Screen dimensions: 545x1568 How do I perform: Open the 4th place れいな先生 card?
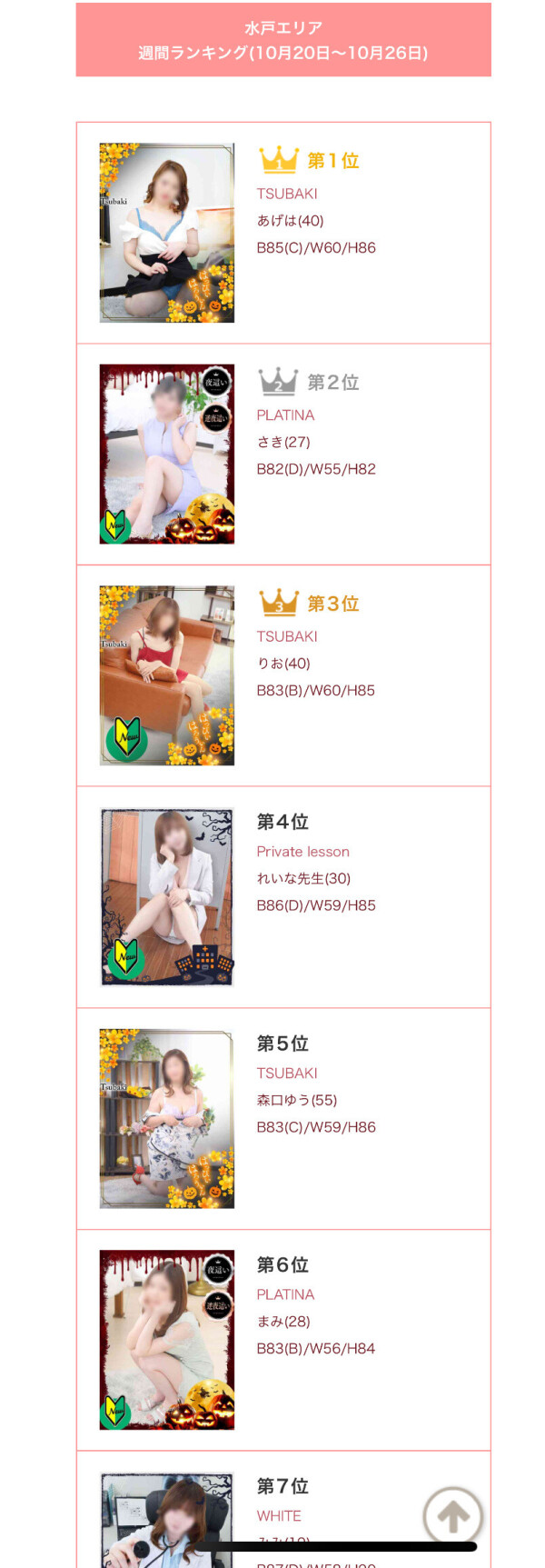pyautogui.click(x=282, y=897)
